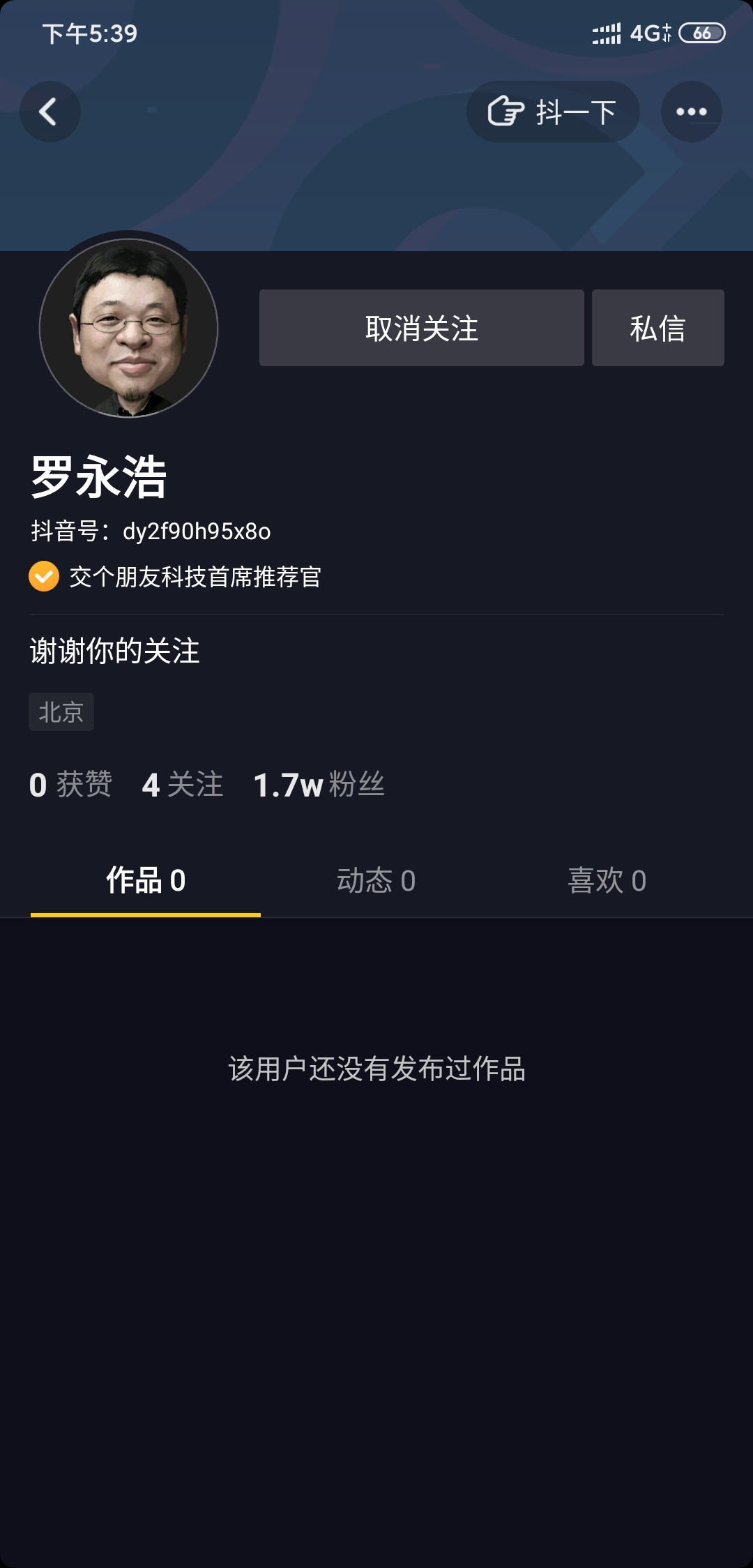
Task: Open the profile avatar photo
Action: point(129,328)
